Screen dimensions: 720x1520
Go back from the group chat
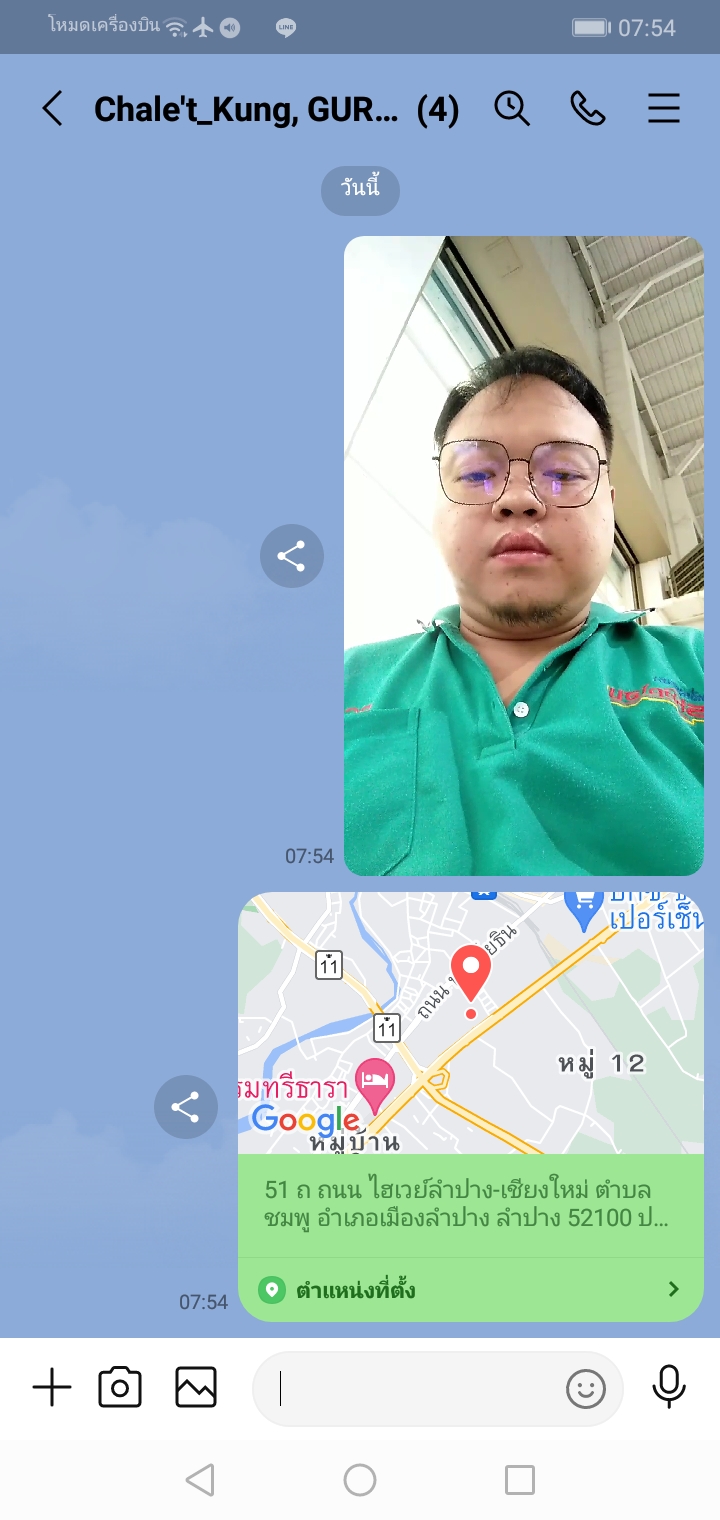[x=52, y=108]
